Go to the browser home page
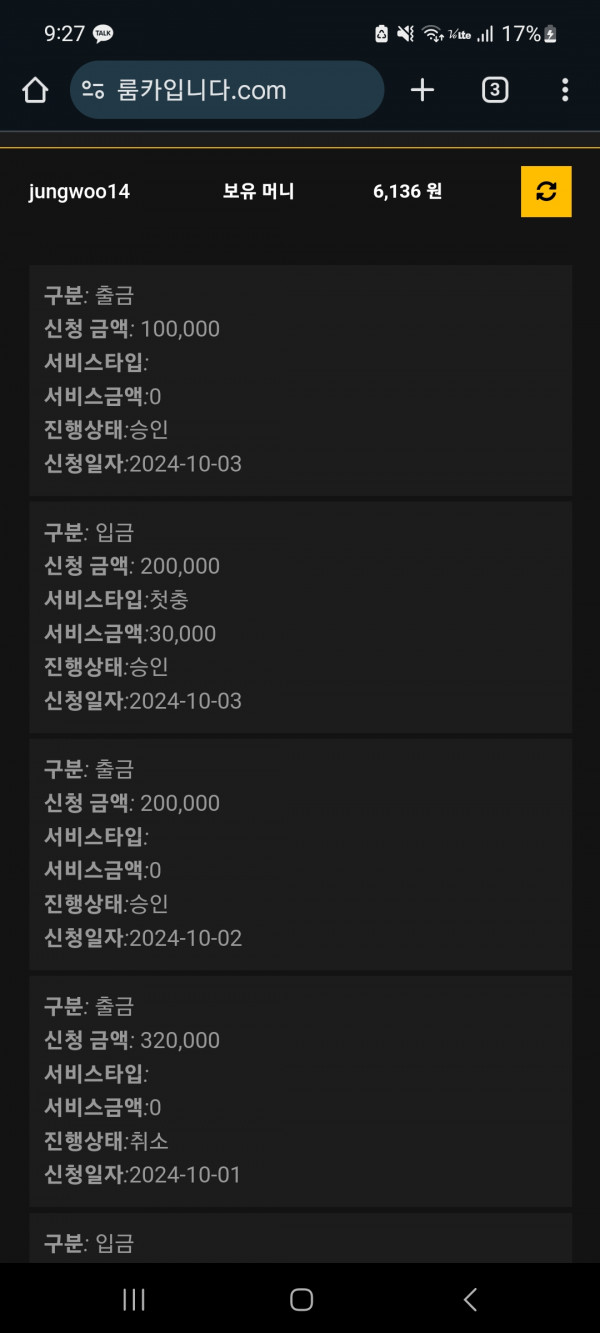Screen dimensions: 600x1333 35,91
